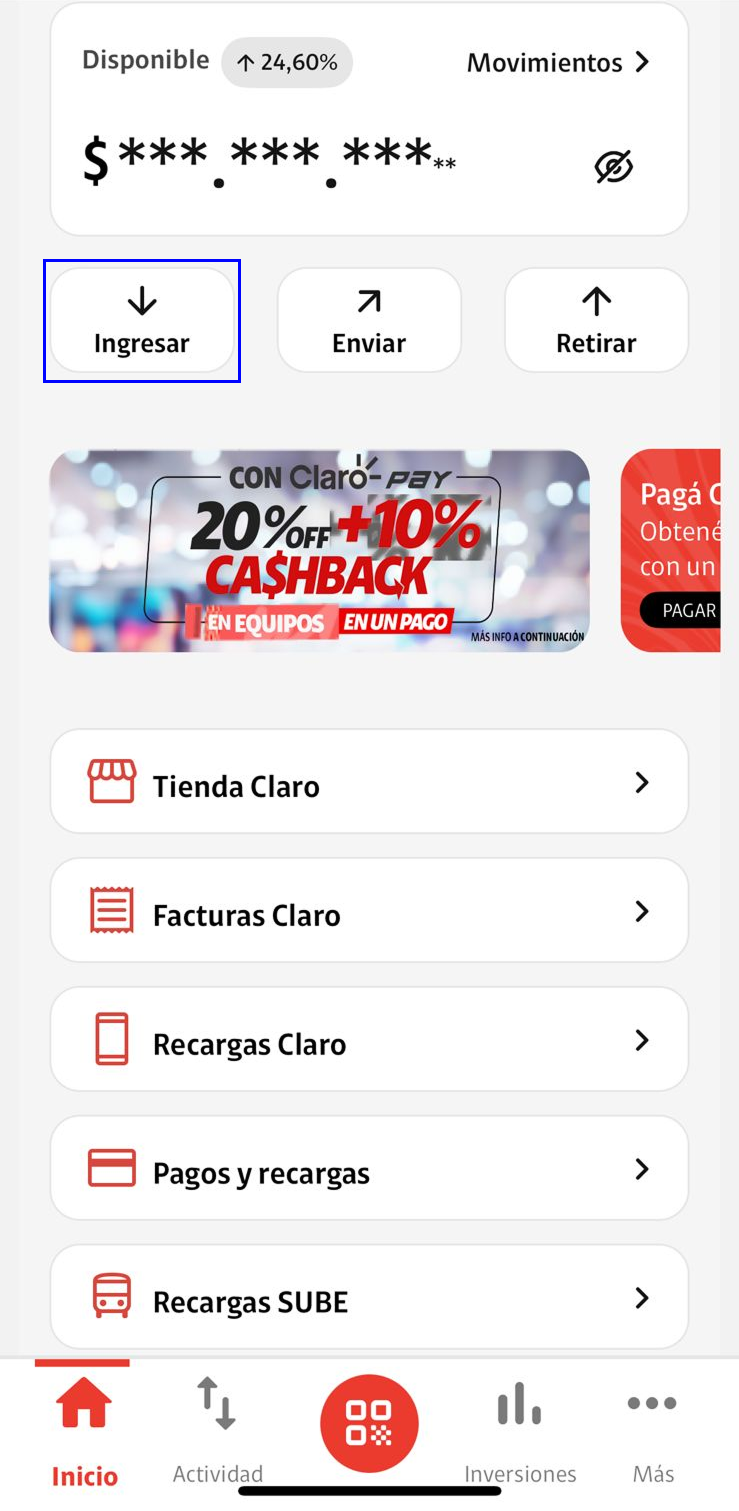Tap the Facturas Claro invoice icon

114,910
